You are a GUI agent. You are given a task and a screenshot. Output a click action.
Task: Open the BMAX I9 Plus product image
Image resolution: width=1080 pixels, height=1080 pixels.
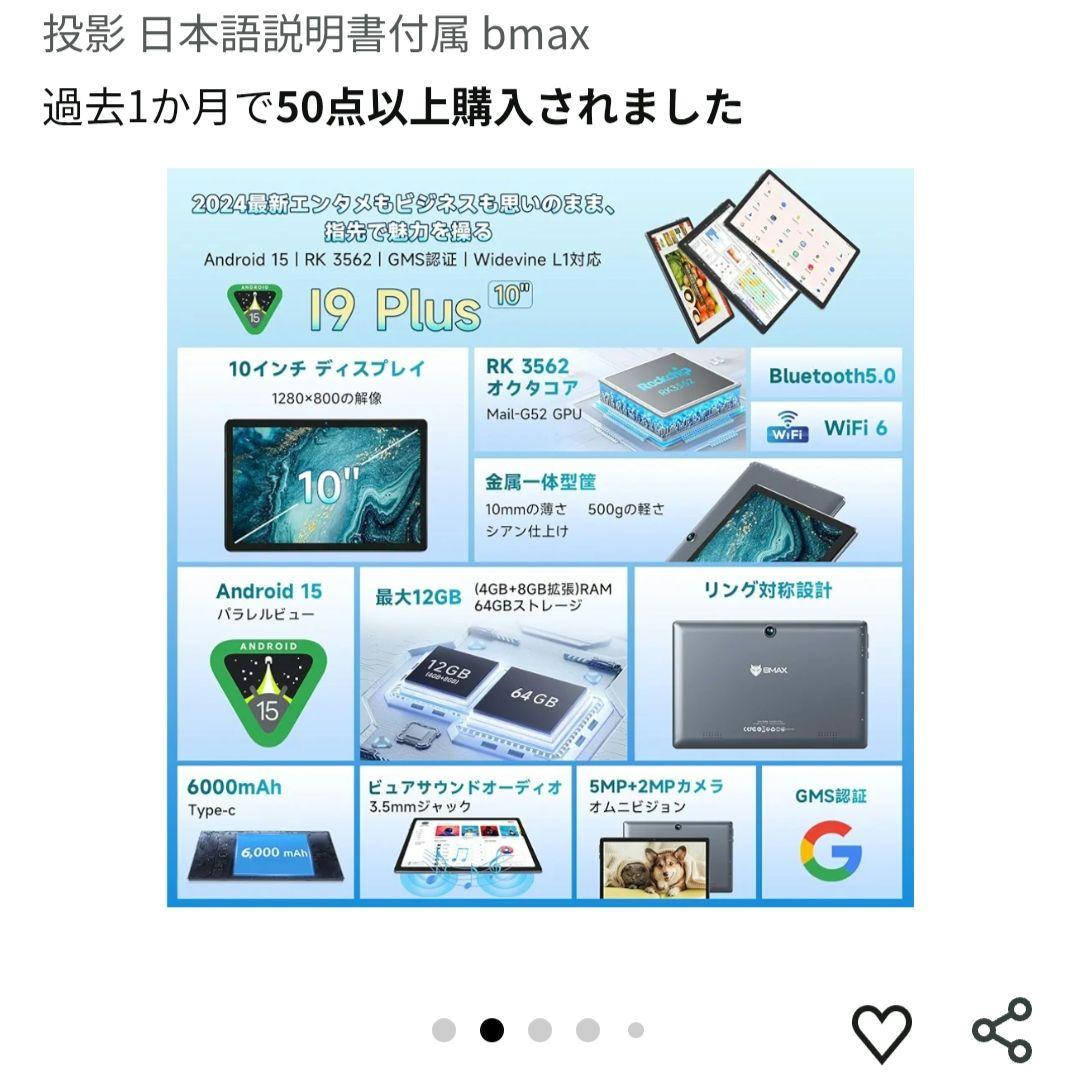pyautogui.click(x=540, y=538)
